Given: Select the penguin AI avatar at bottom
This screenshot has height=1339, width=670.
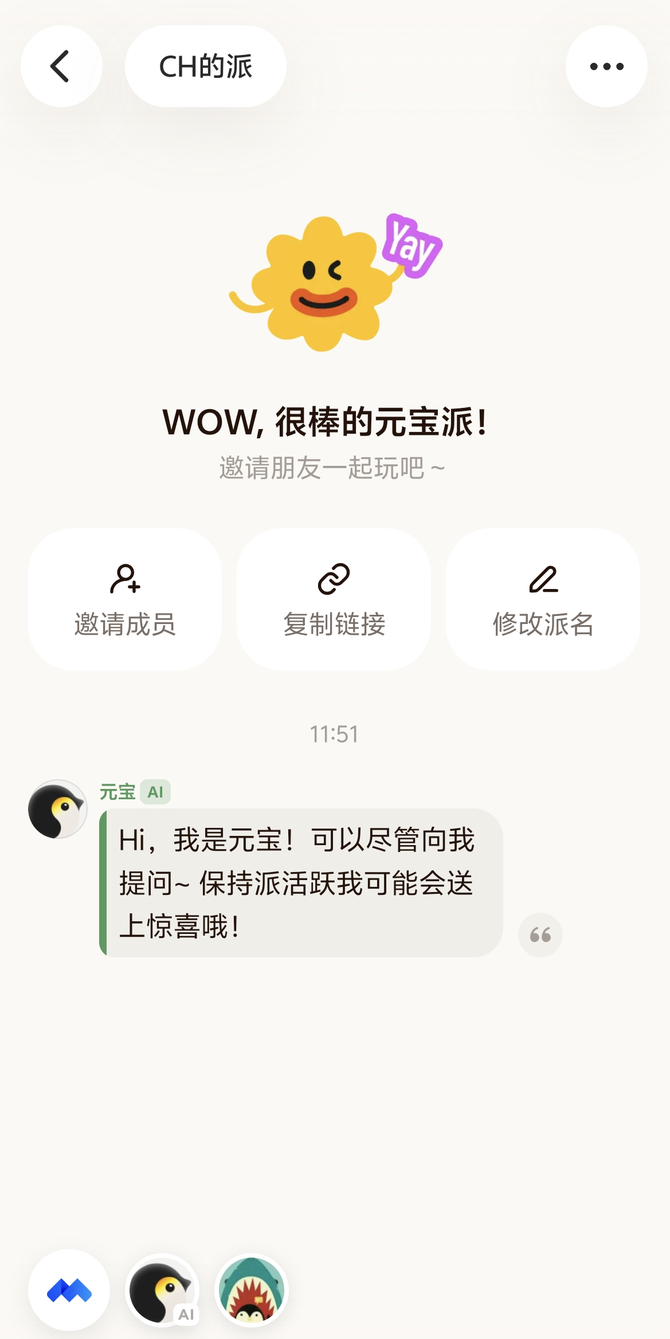Looking at the screenshot, I should pos(161,1290).
